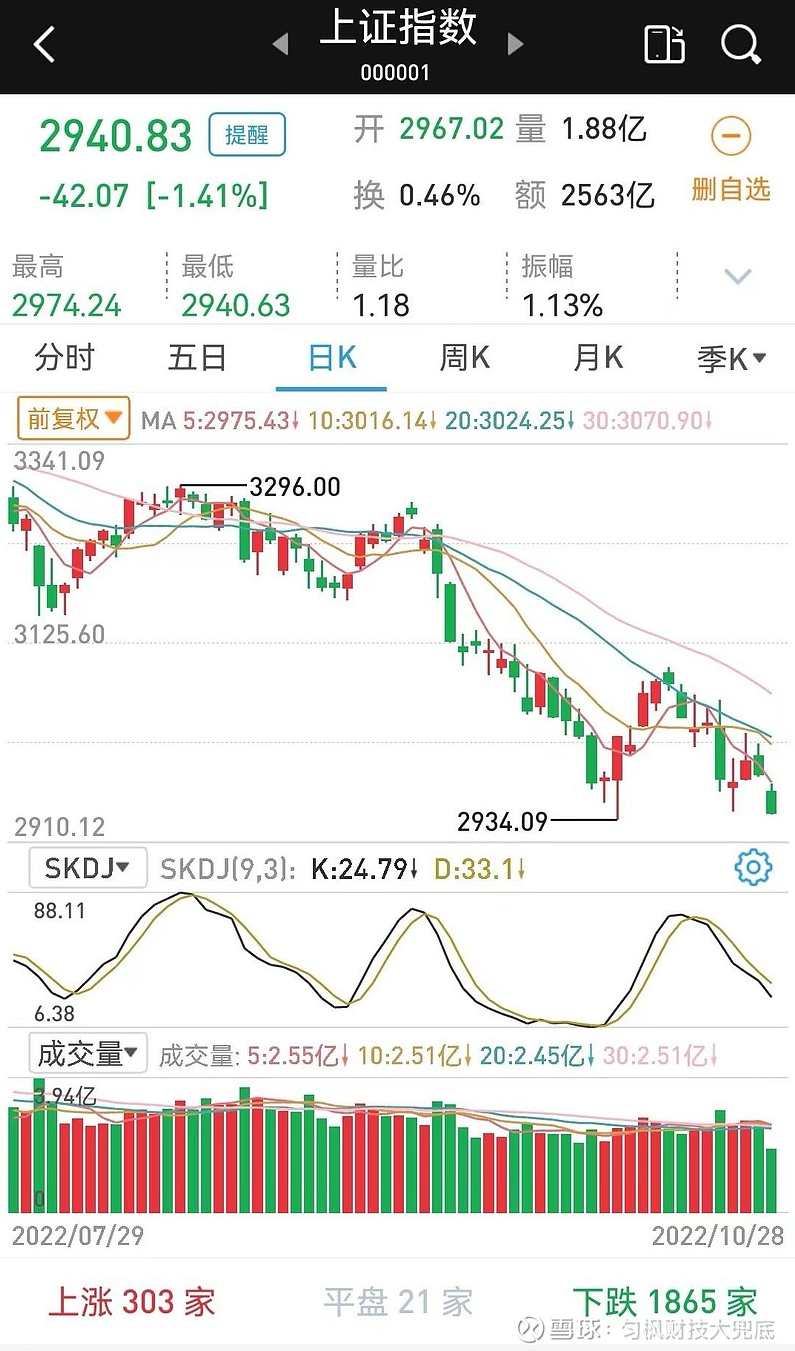This screenshot has height=1351, width=795.
Task: Switch to the 周K weekly chart tab
Action: (463, 357)
